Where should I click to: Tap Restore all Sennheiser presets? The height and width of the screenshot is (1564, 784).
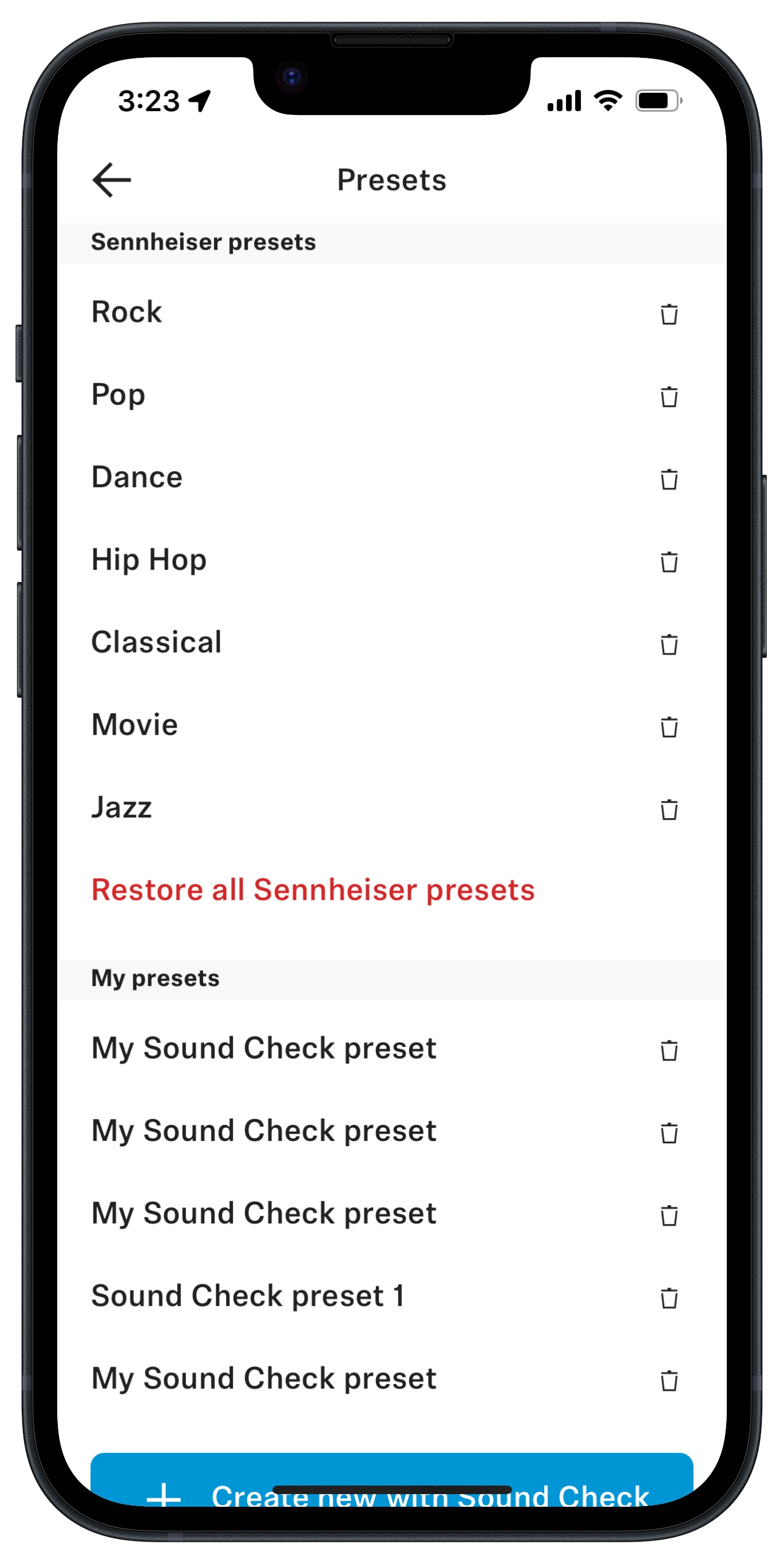tap(313, 890)
